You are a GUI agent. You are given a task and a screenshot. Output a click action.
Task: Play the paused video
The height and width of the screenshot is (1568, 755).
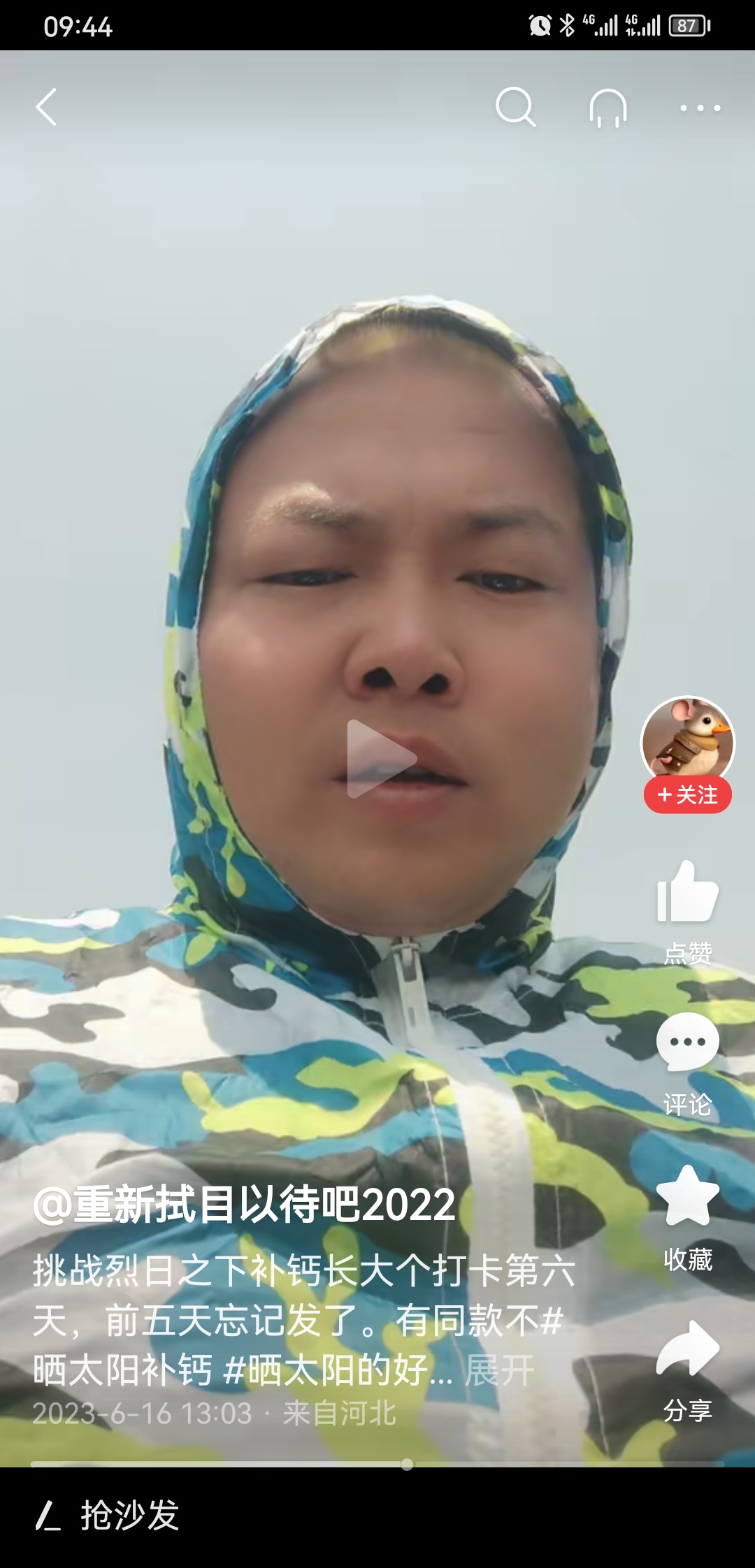pyautogui.click(x=380, y=759)
